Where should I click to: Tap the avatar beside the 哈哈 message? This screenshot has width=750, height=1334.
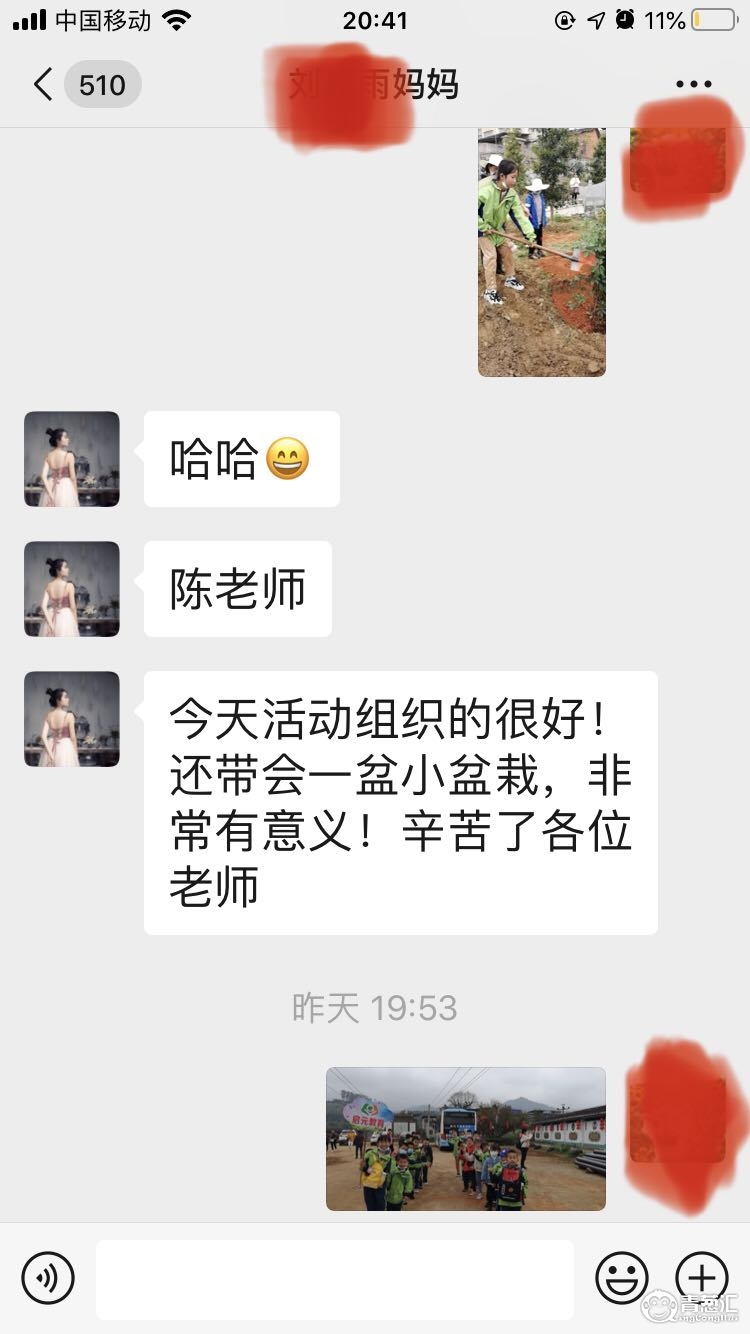point(72,459)
